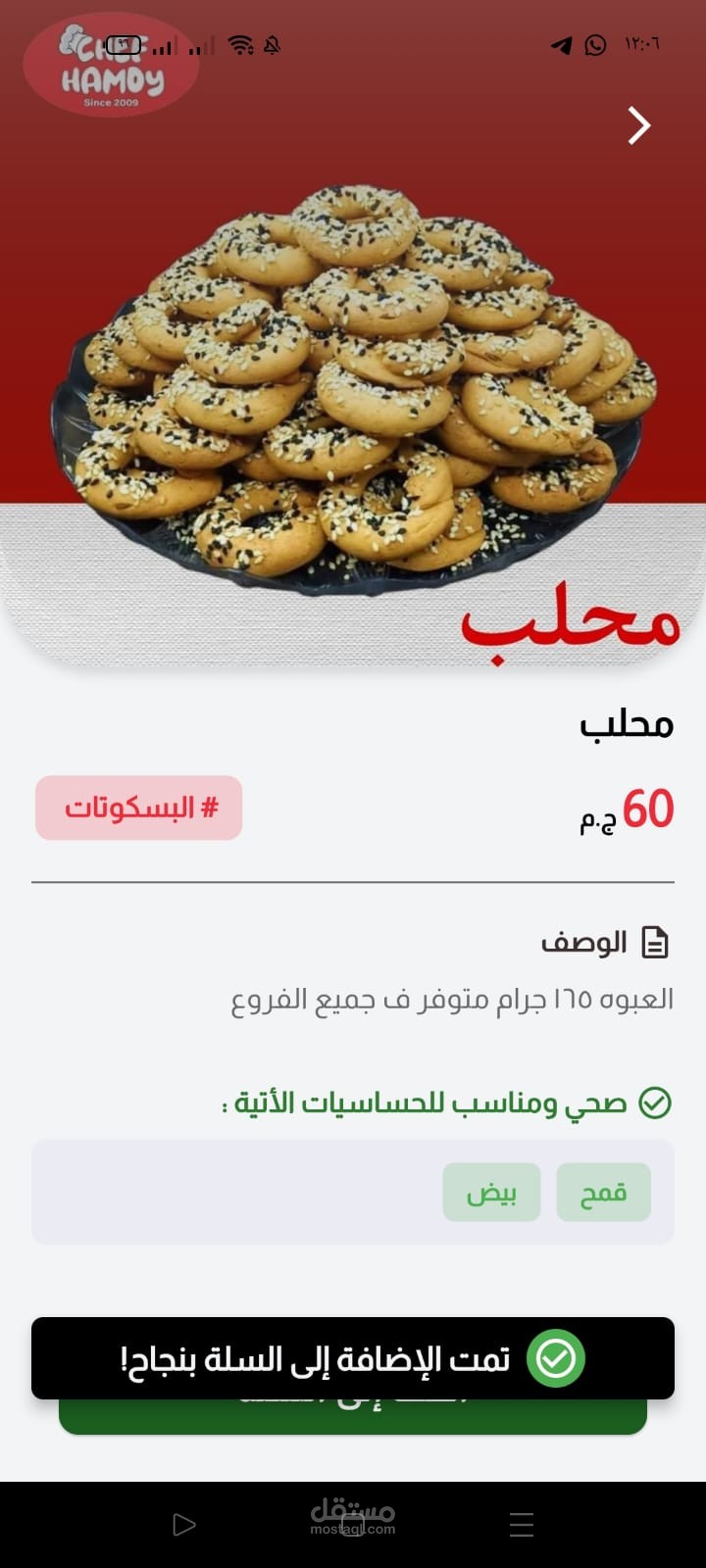Tap the system back triangle
706x1568 pixels.
[x=183, y=1524]
